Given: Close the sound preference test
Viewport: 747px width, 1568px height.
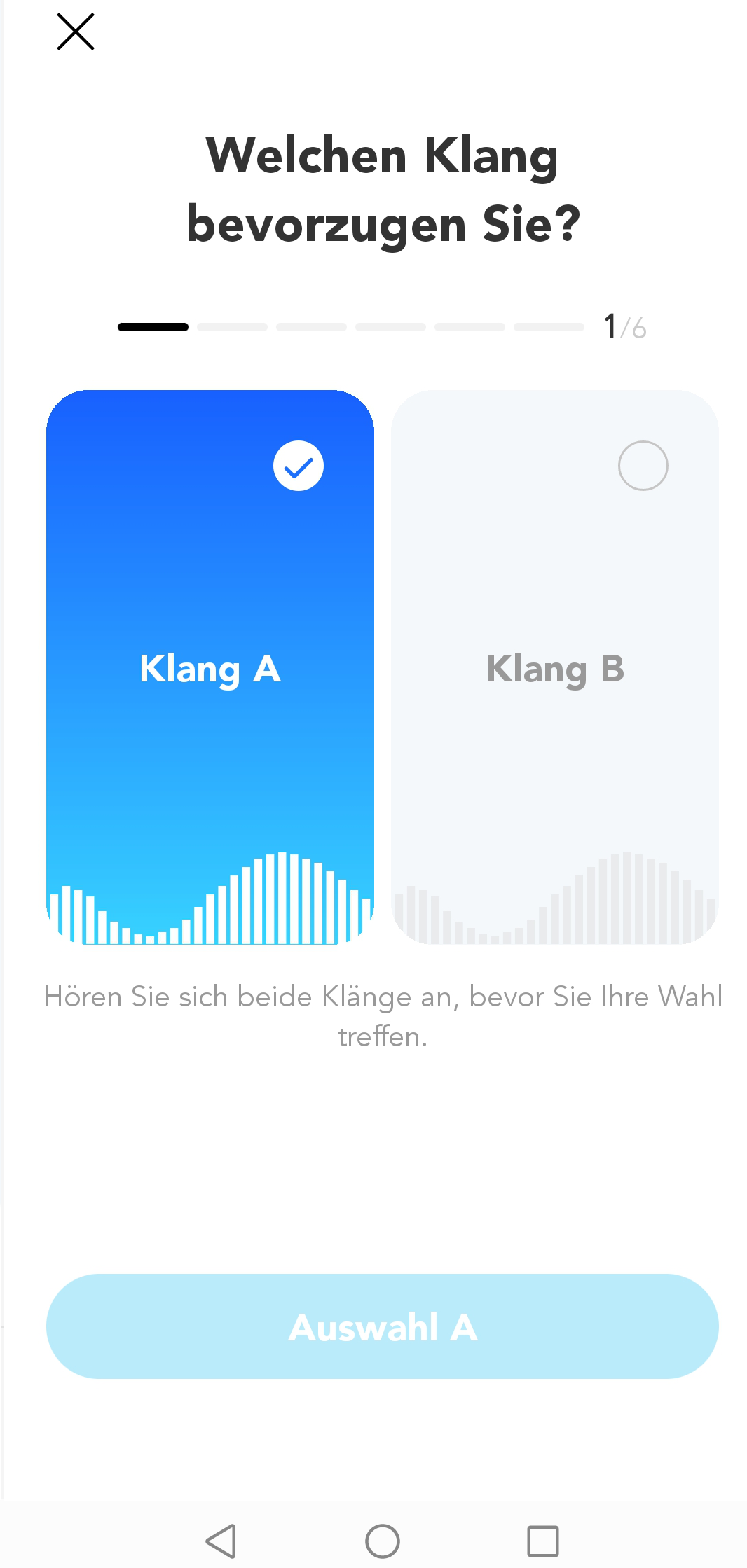Looking at the screenshot, I should click(x=75, y=32).
